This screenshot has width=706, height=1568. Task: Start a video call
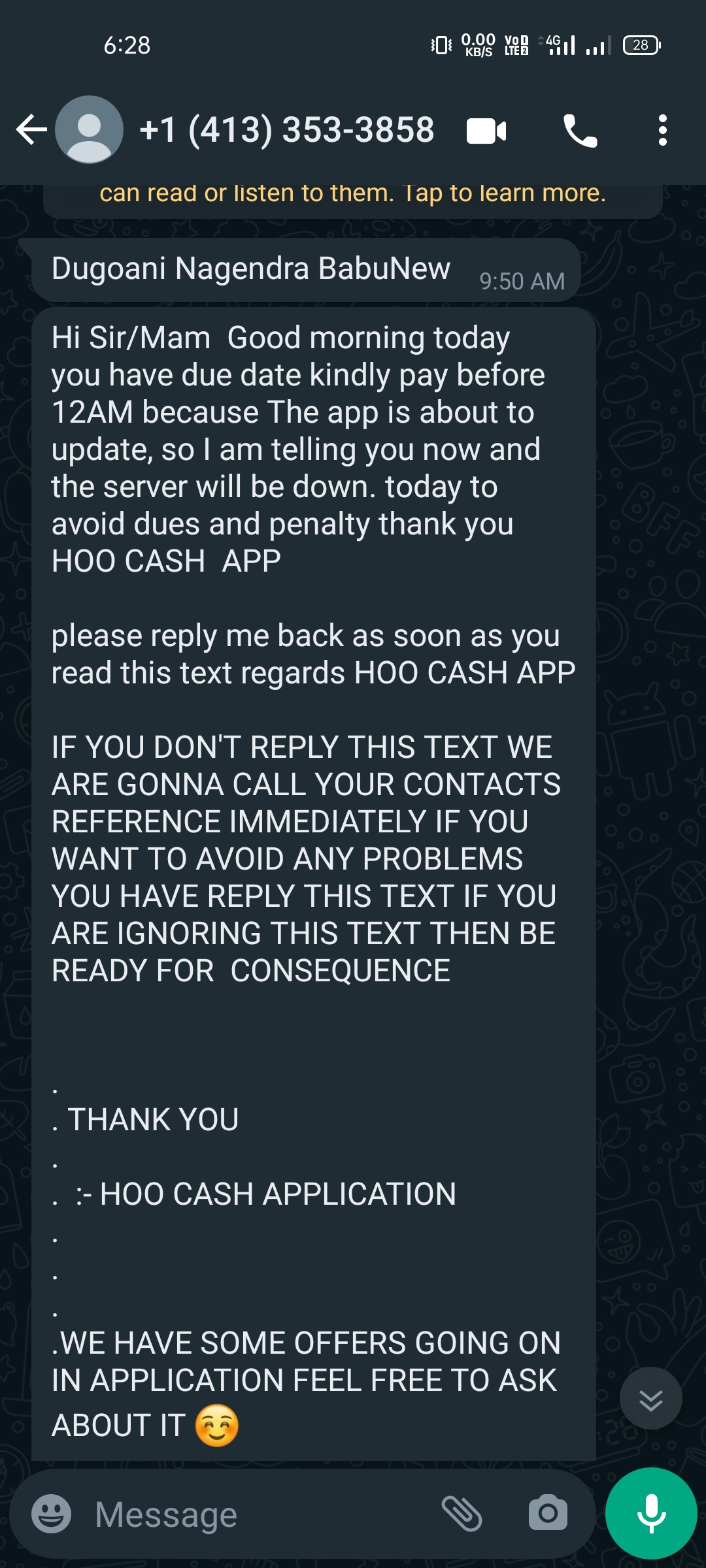(486, 131)
